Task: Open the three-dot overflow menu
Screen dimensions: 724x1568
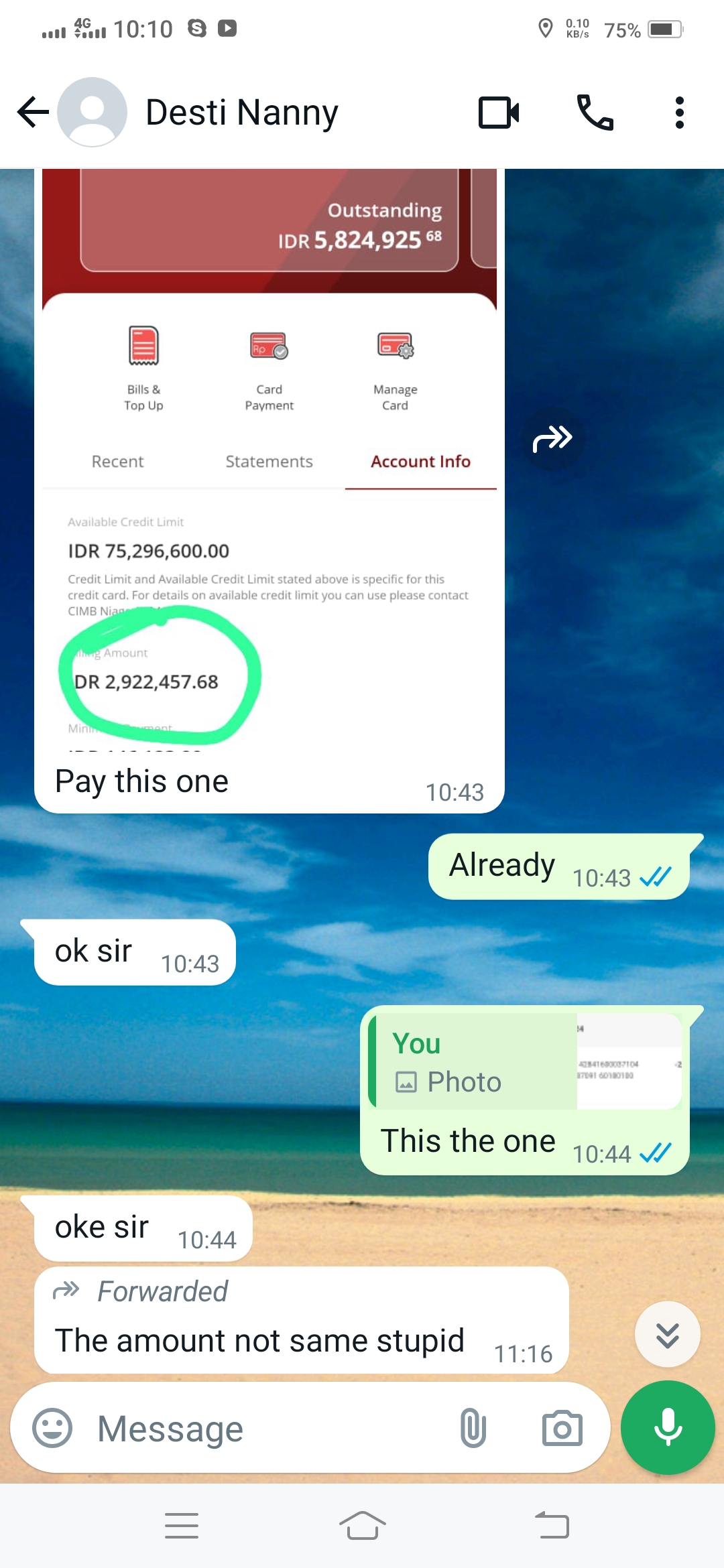Action: tap(679, 112)
